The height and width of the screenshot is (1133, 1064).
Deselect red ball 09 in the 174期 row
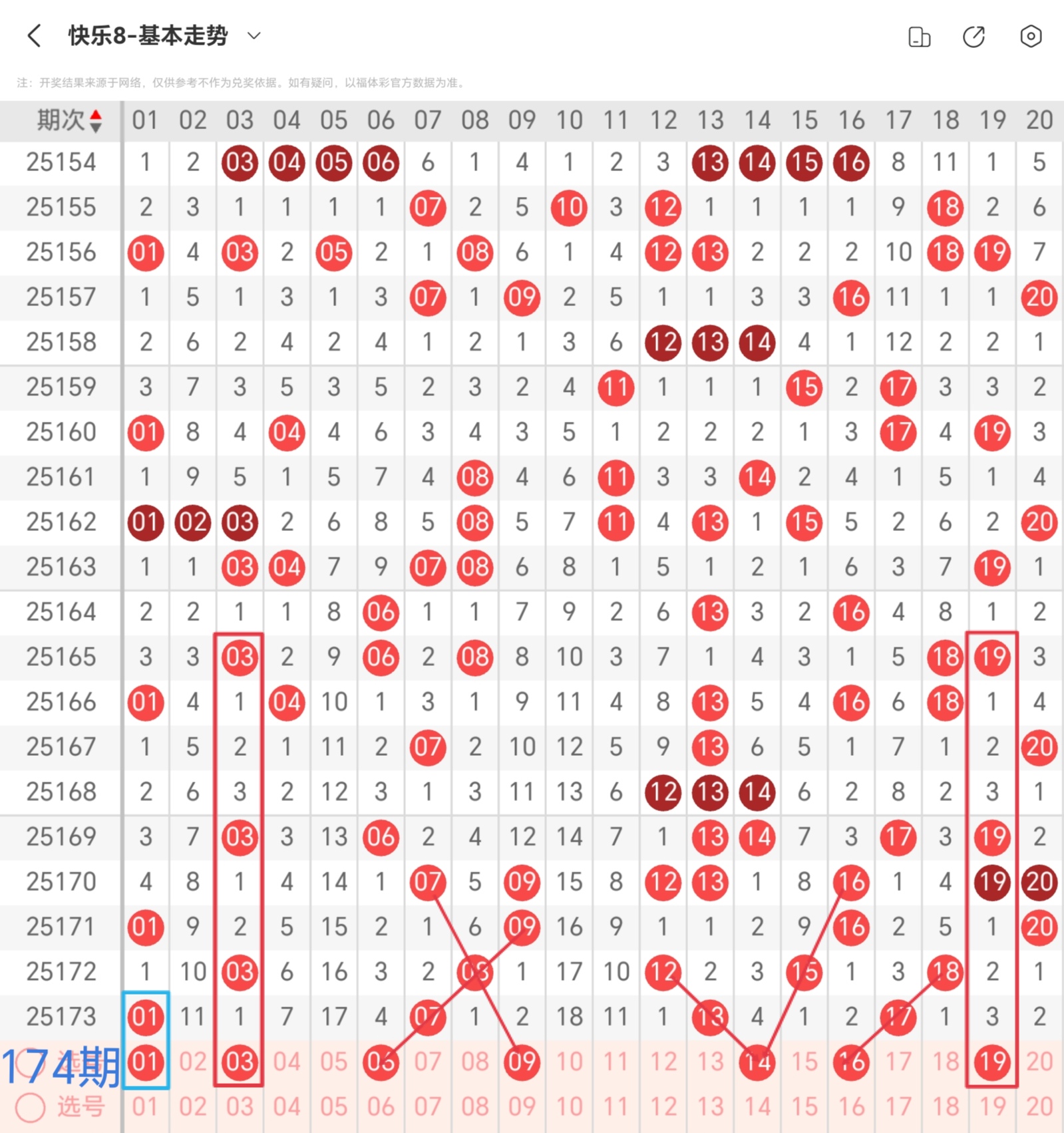click(522, 1061)
